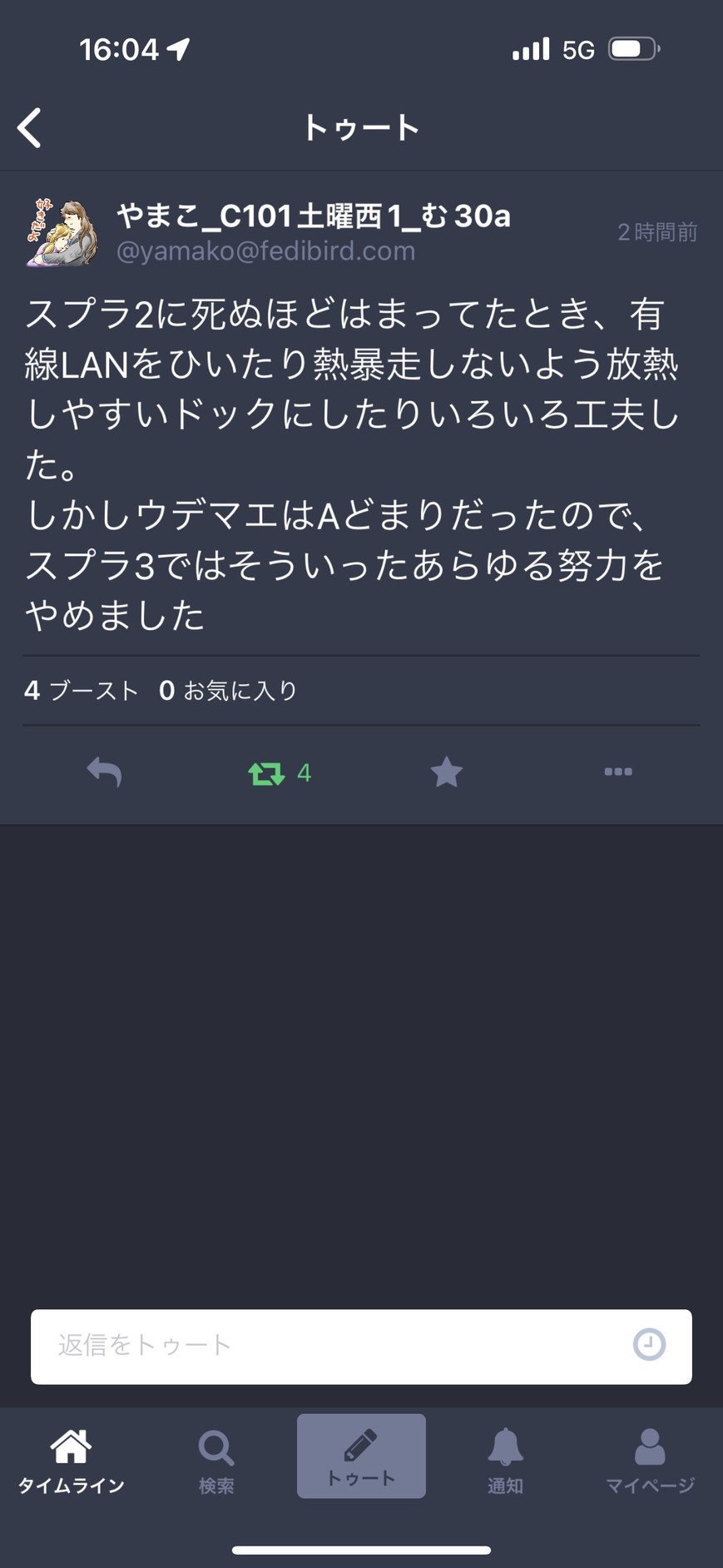Viewport: 723px width, 1568px height.
Task: Reply to this toot
Action: coord(104,772)
